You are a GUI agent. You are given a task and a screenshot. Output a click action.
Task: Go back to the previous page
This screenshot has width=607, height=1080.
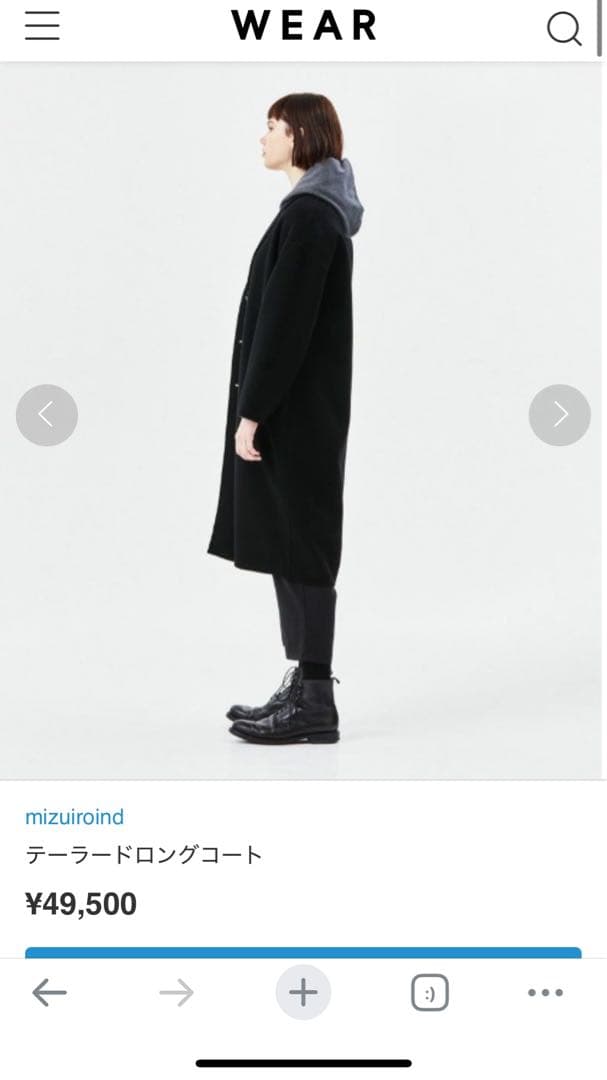[49, 993]
